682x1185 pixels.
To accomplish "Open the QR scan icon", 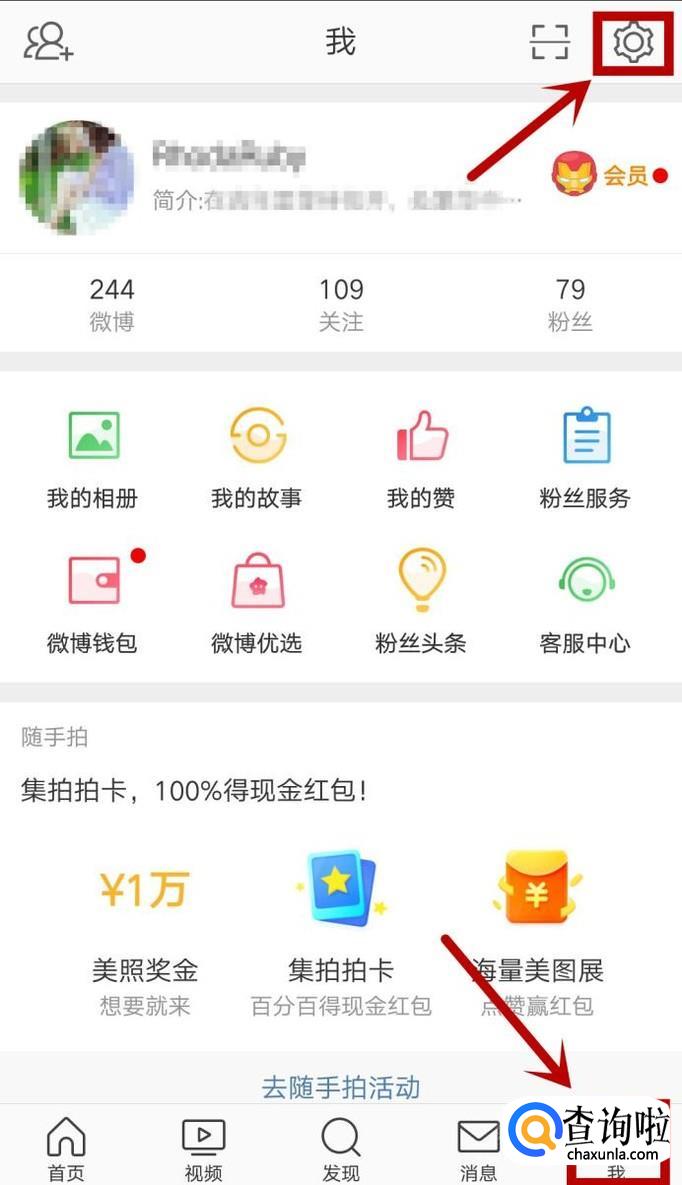I will [549, 43].
